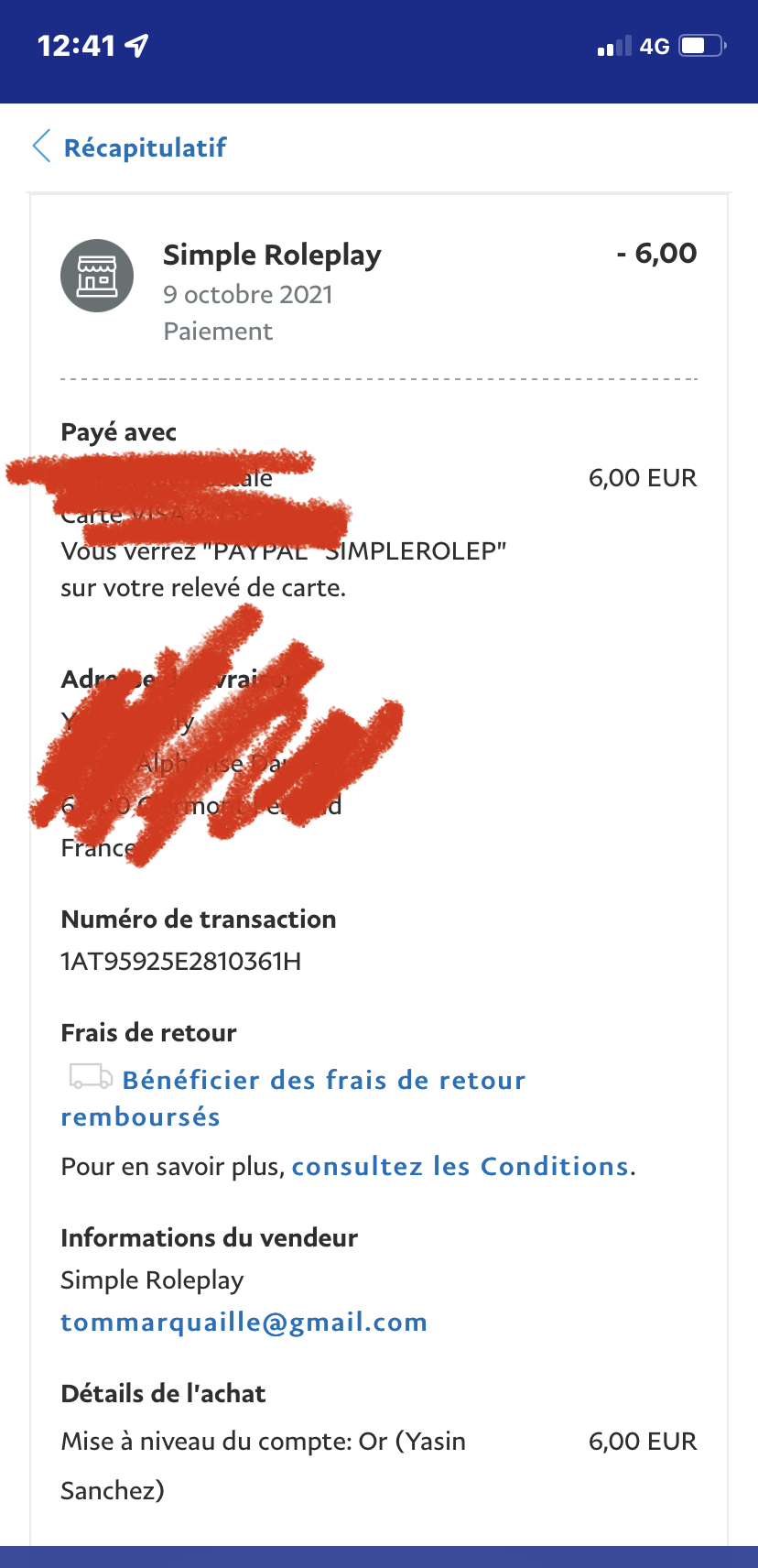Open consultez les Conditions link

pyautogui.click(x=460, y=1167)
